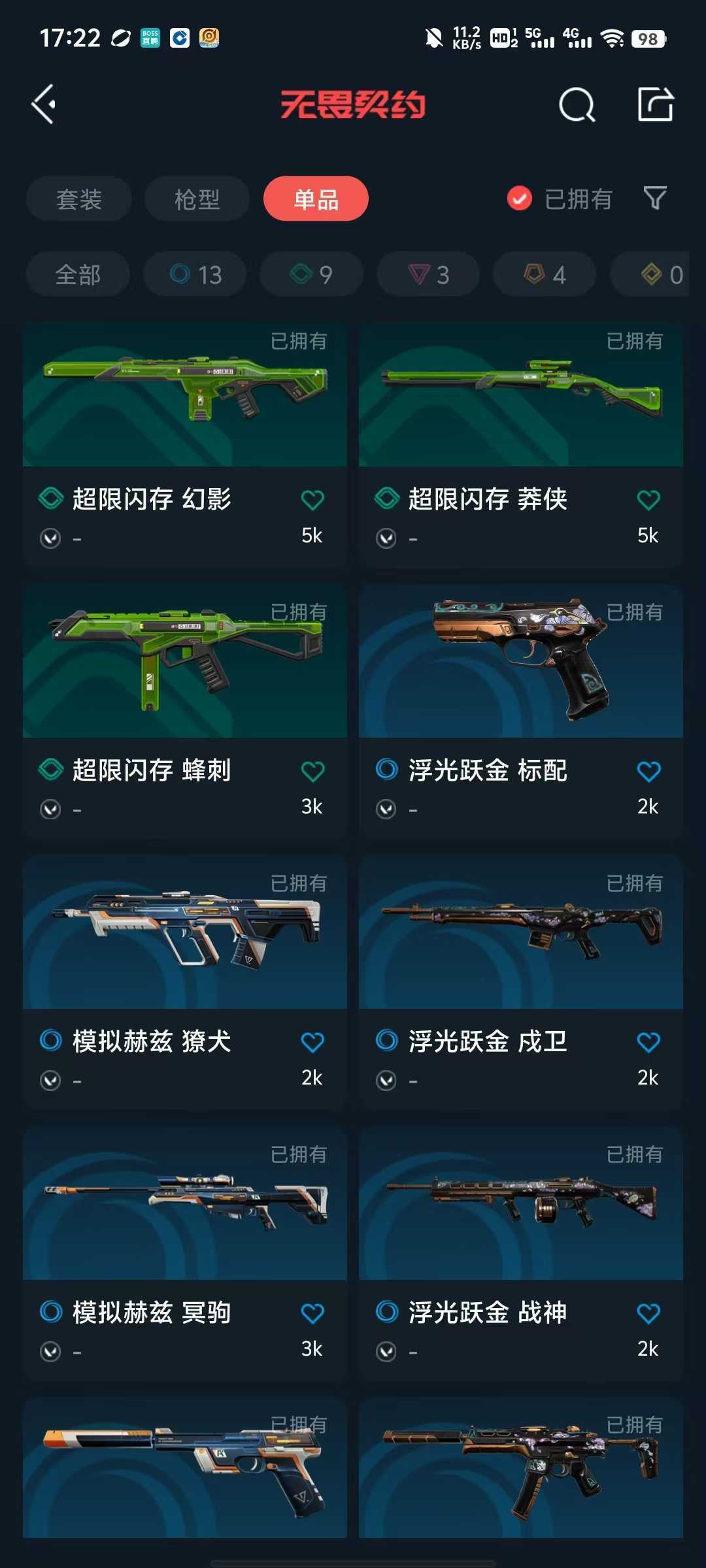Switch to the 枪型 tab

[197, 199]
